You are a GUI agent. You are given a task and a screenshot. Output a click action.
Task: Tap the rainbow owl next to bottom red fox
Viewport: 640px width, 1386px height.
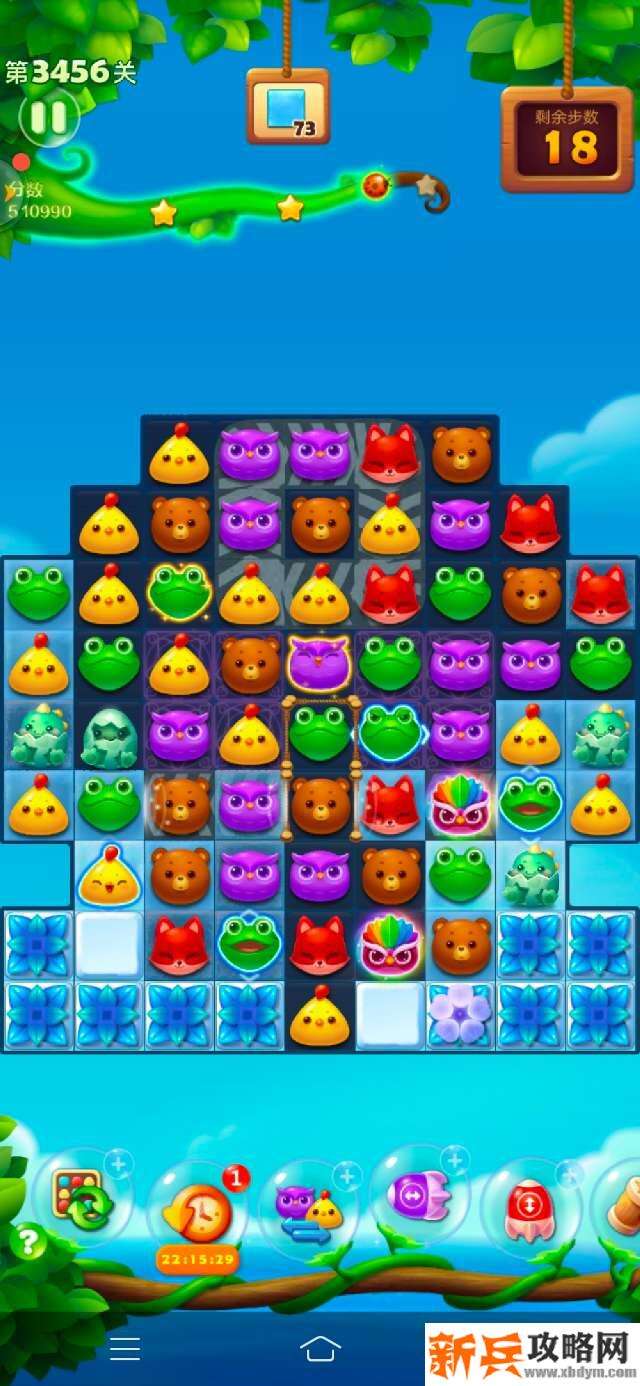(x=390, y=943)
